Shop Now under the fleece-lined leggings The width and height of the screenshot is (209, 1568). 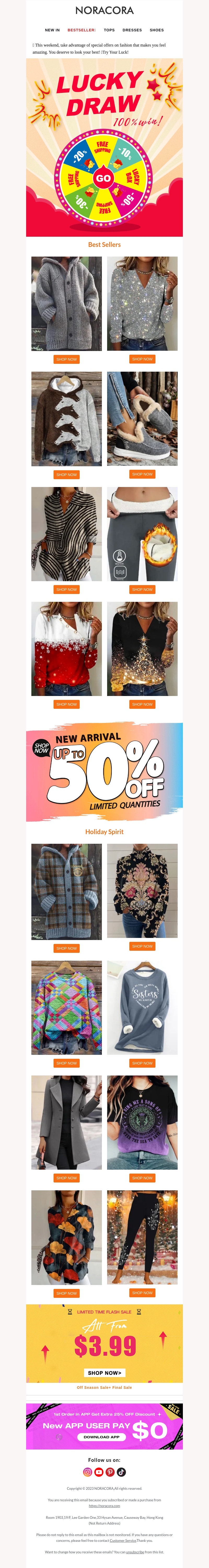142,589
